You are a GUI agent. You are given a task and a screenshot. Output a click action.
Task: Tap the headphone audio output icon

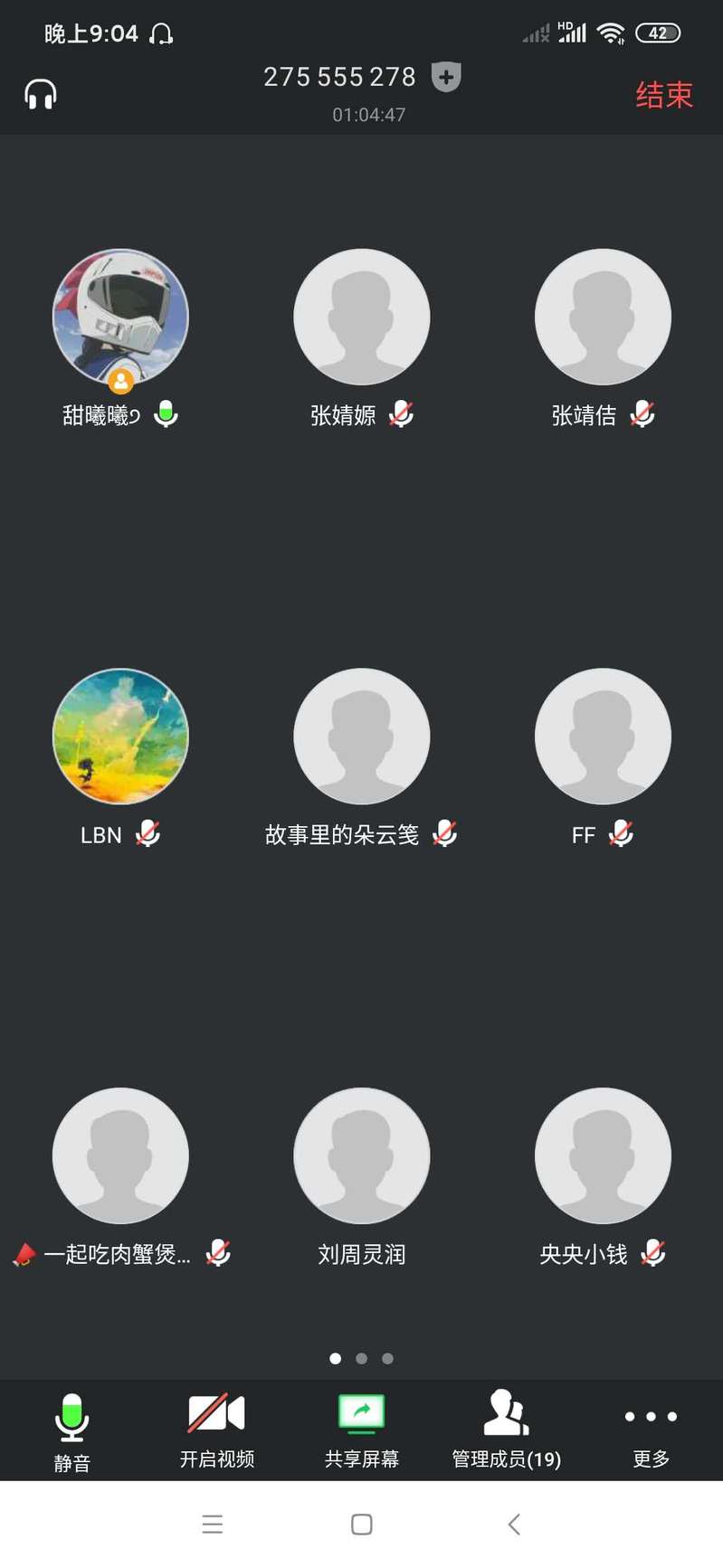[41, 94]
